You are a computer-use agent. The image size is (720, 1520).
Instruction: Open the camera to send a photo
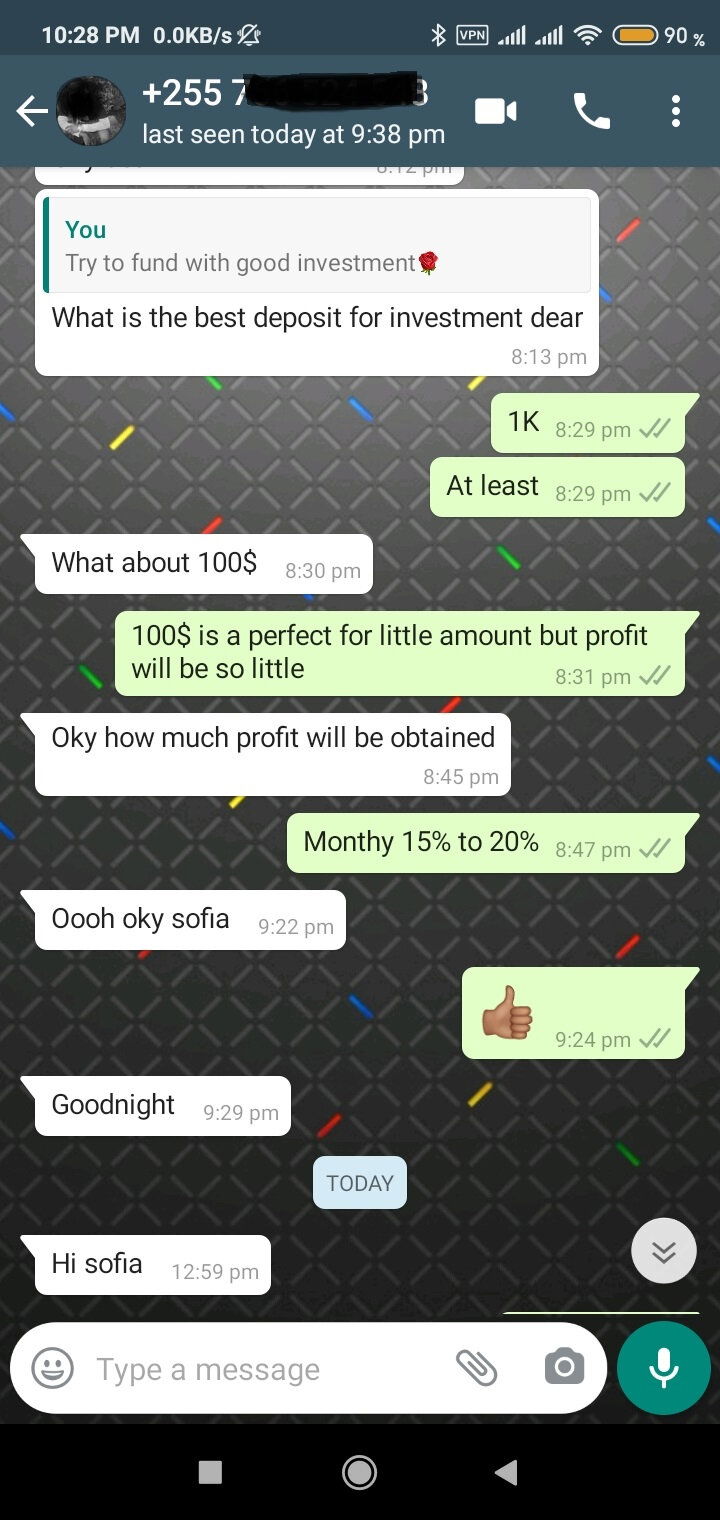pyautogui.click(x=564, y=1367)
